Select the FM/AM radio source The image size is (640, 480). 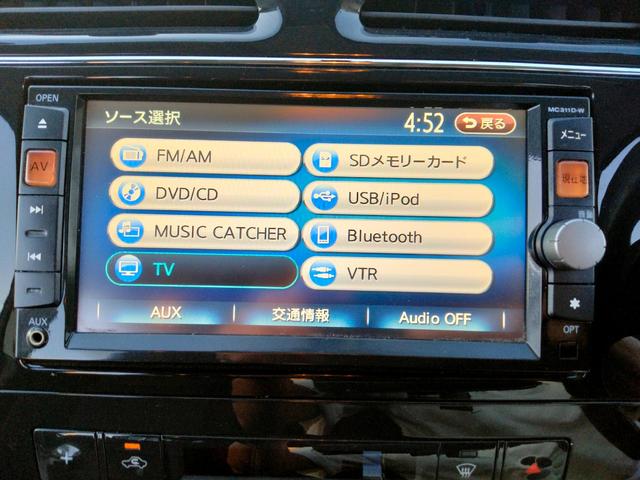tap(204, 157)
